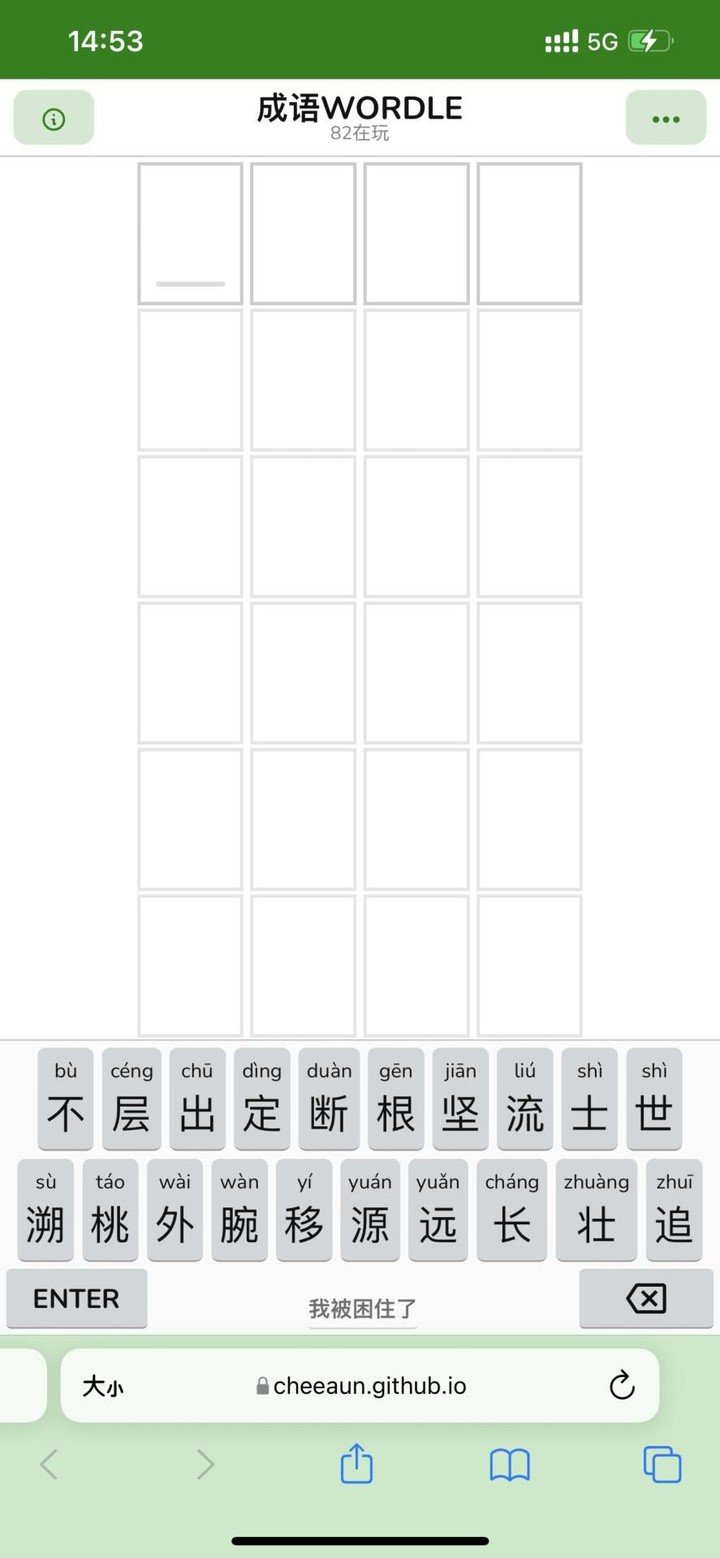Share the page from Safari toolbar
Screen dimensions: 720x1558
357,1465
